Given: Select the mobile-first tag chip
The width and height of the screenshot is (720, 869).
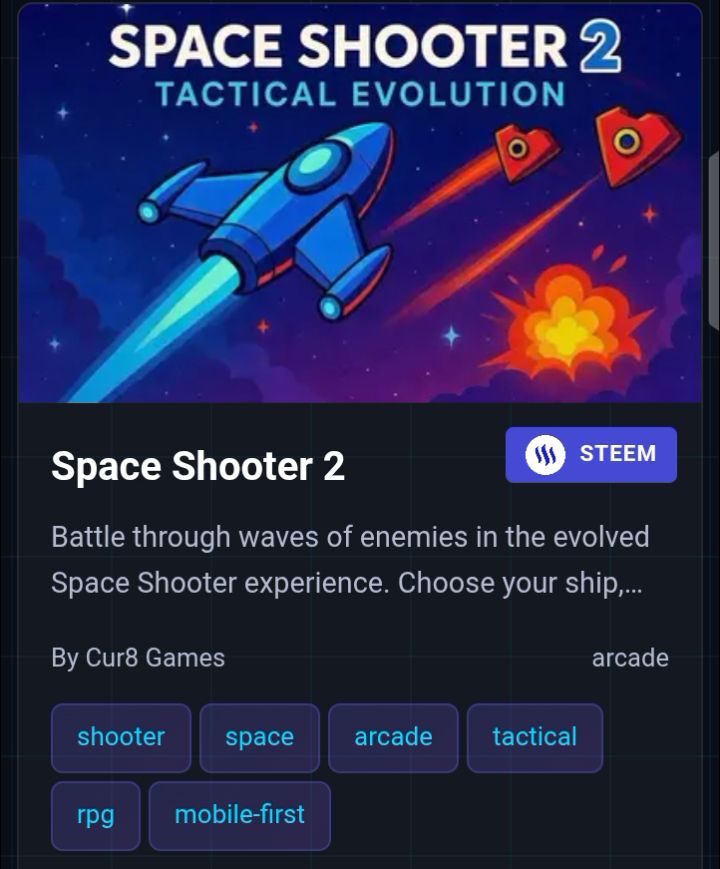Looking at the screenshot, I should pyautogui.click(x=239, y=815).
